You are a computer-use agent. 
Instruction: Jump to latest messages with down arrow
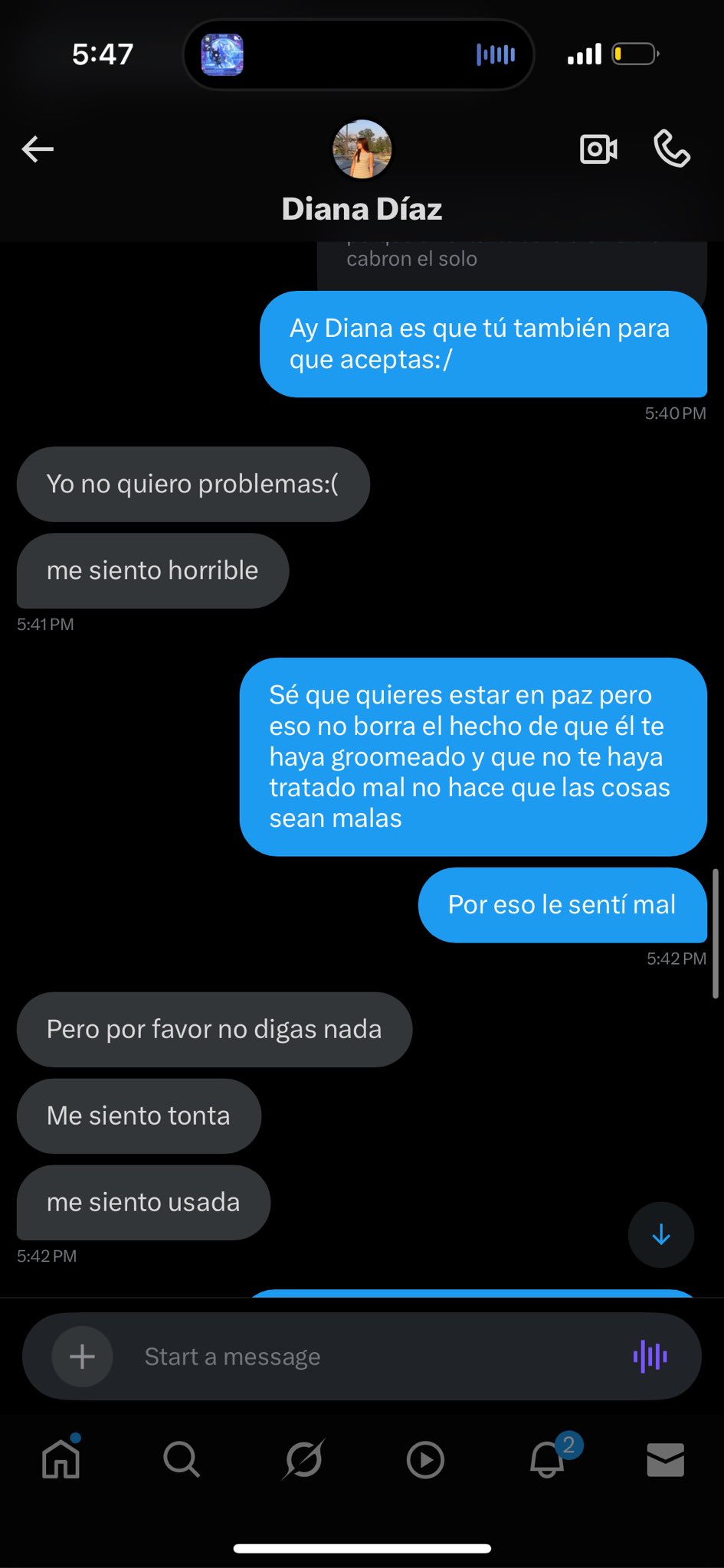click(660, 1234)
